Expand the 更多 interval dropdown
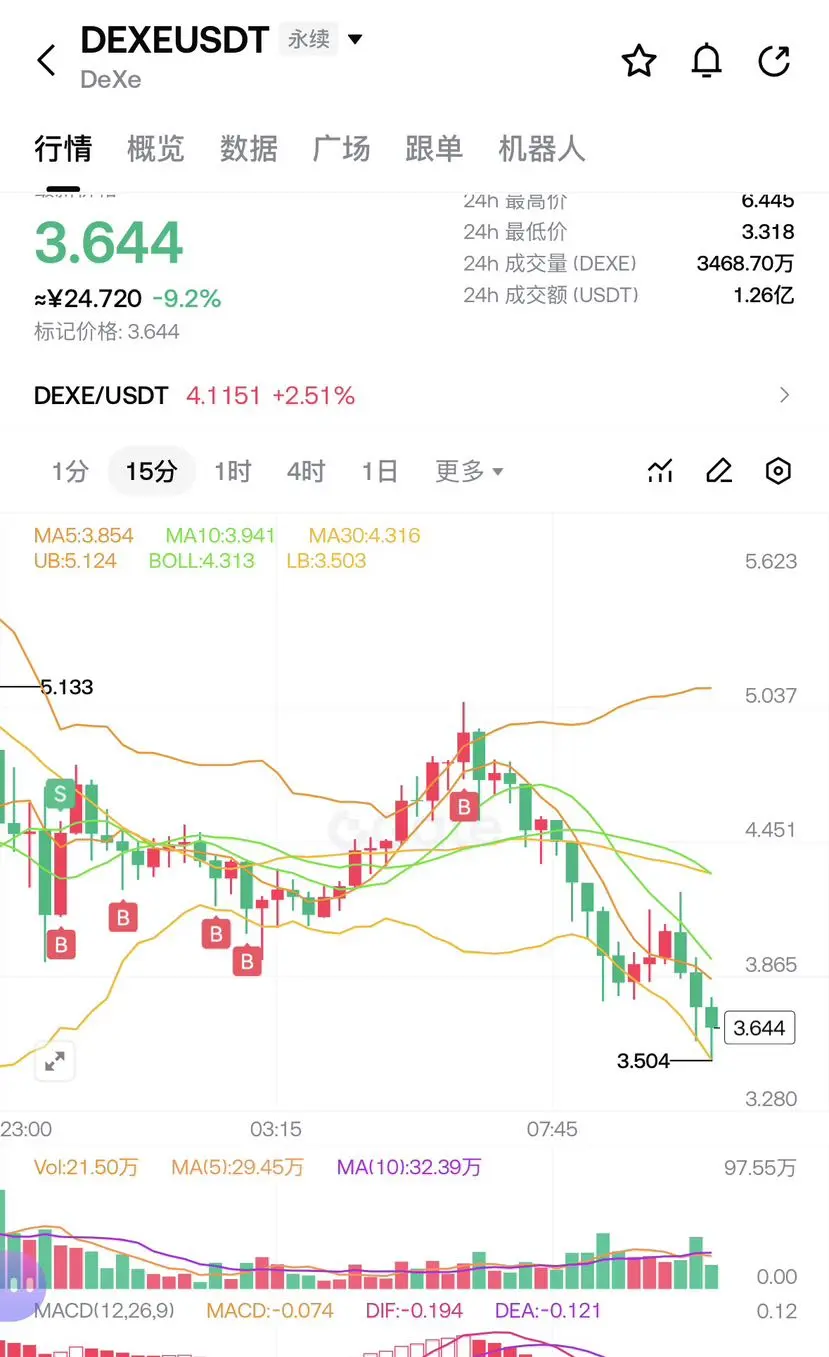 [x=469, y=471]
